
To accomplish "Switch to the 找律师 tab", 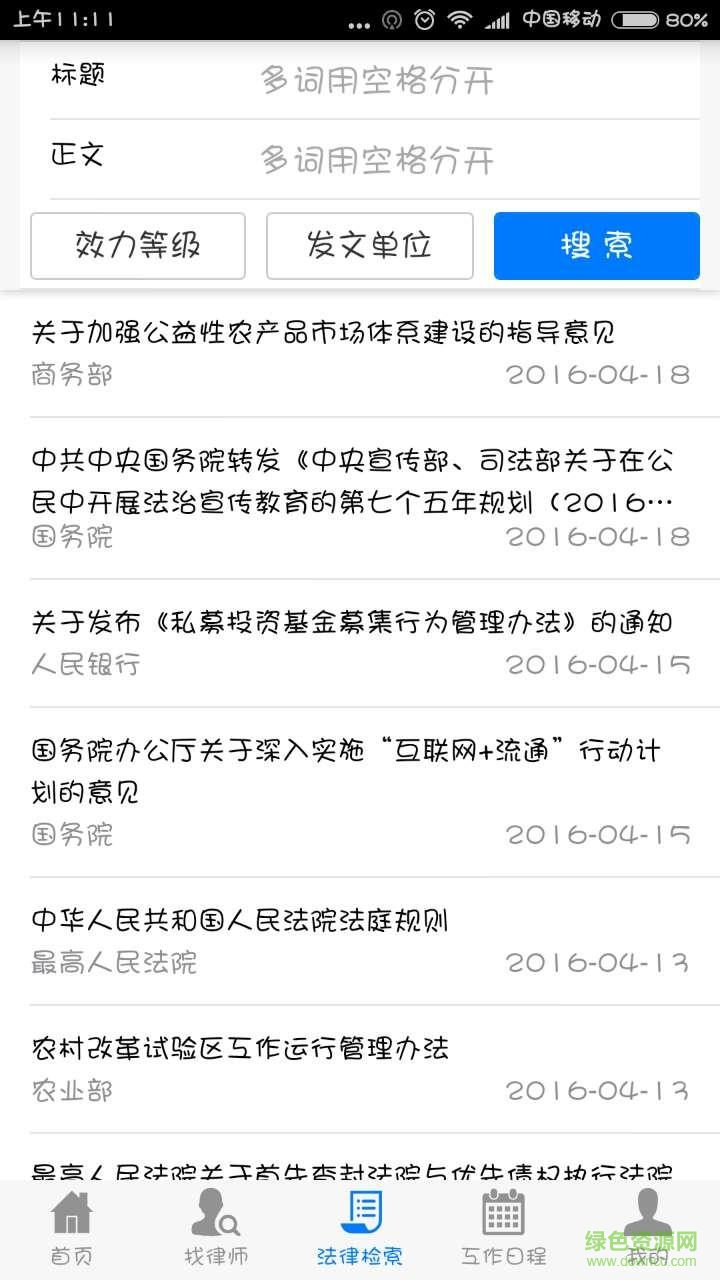I will (216, 1228).
